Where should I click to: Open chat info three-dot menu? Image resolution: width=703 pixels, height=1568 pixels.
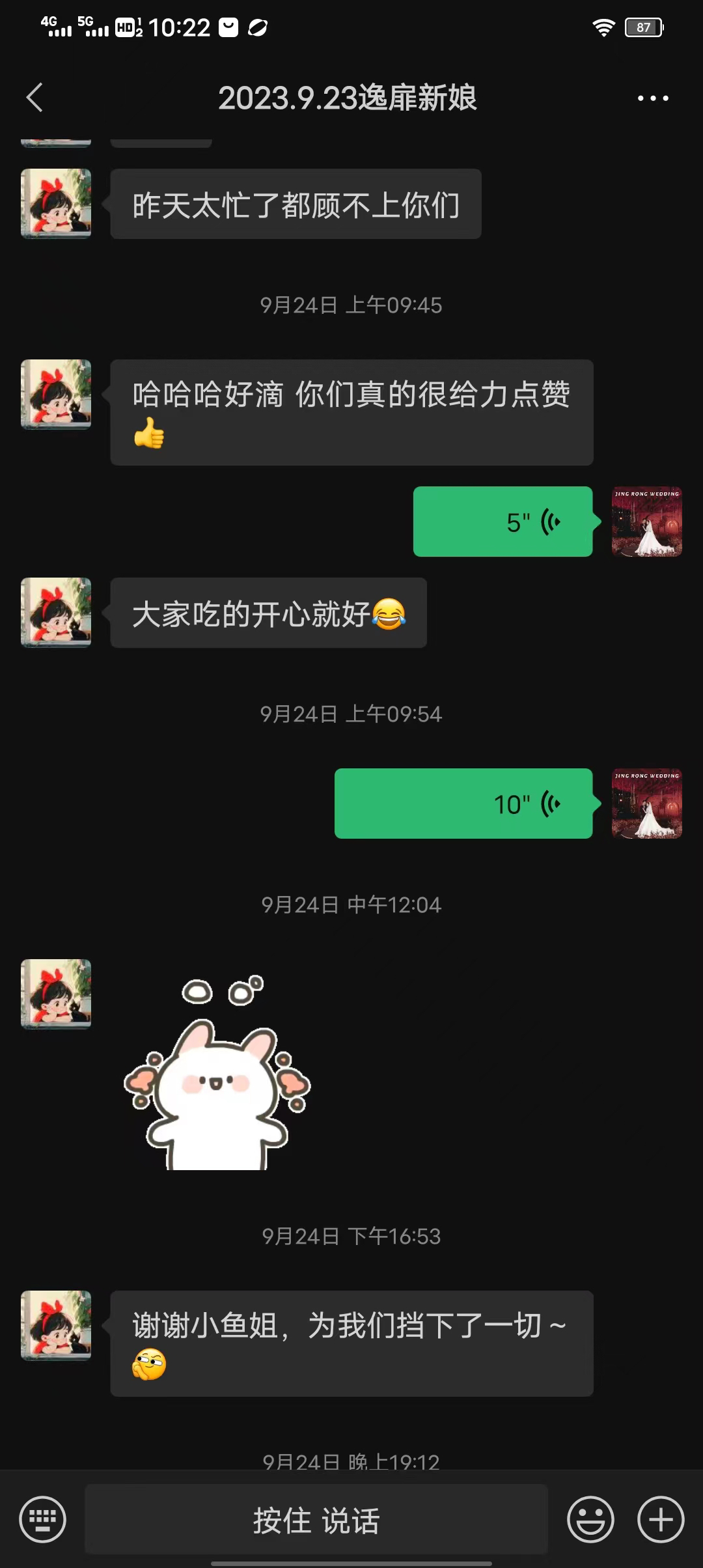pos(652,98)
